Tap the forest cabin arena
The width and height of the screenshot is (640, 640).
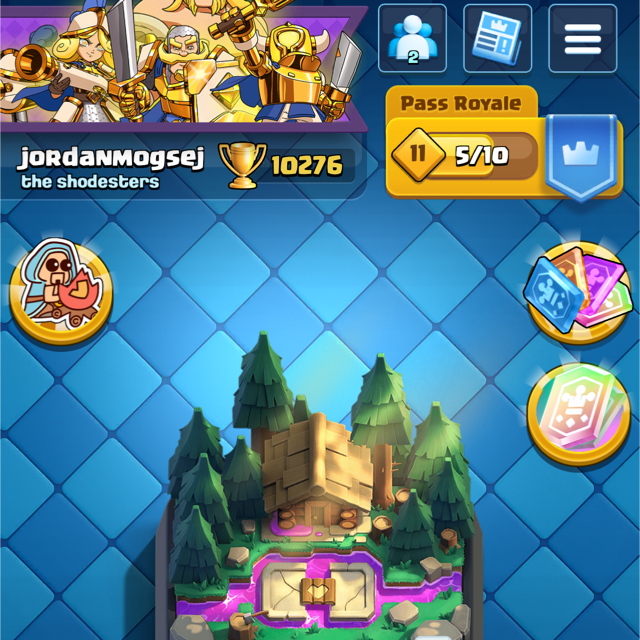pyautogui.click(x=318, y=480)
